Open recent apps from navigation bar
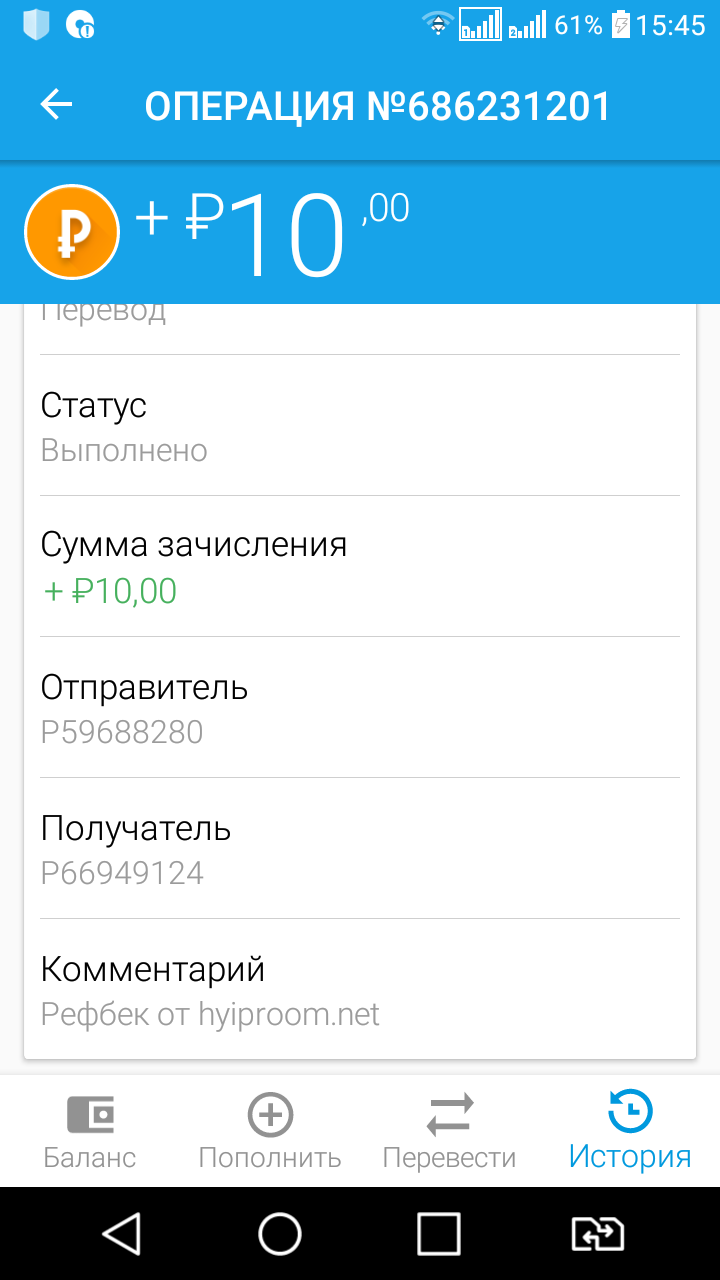The width and height of the screenshot is (720, 1280). tap(439, 1234)
